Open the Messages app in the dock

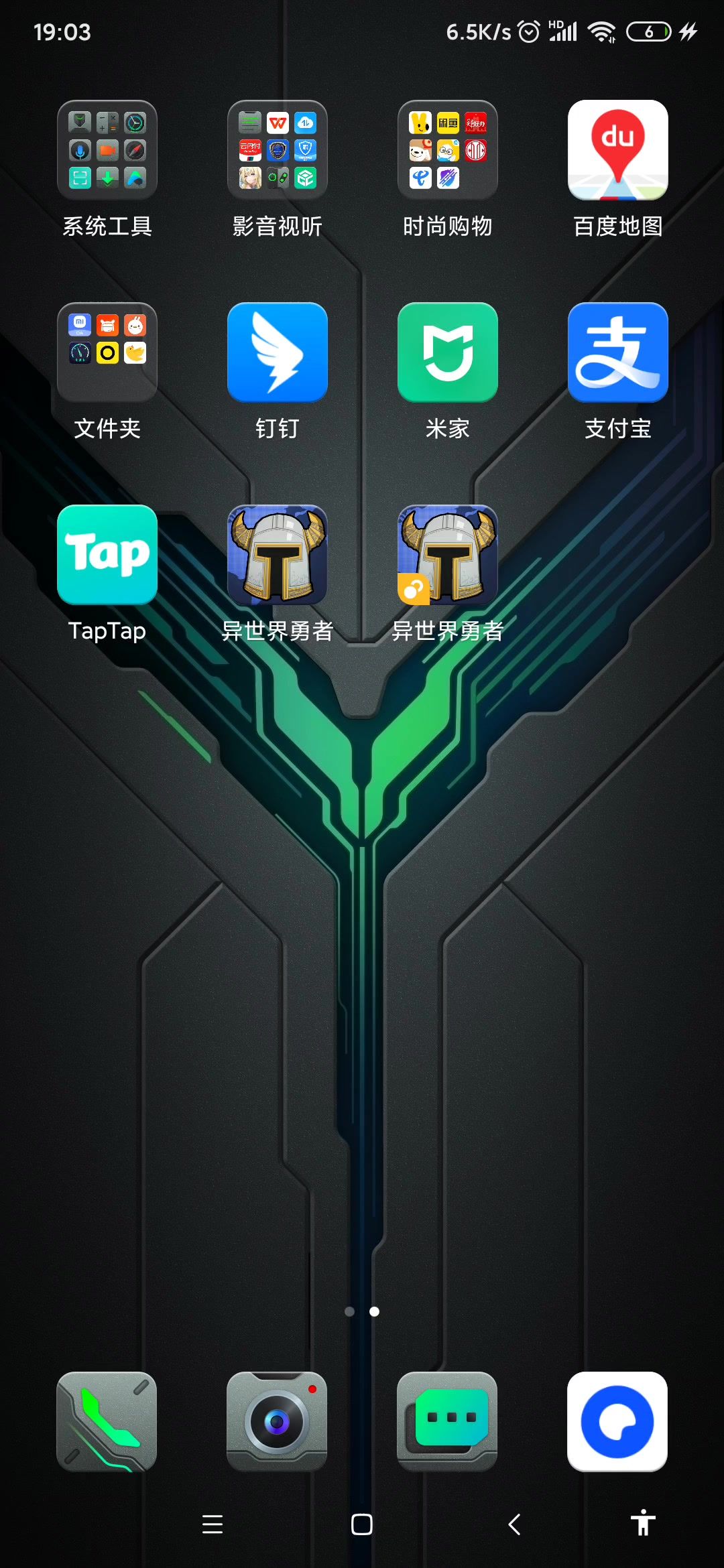tap(448, 1421)
